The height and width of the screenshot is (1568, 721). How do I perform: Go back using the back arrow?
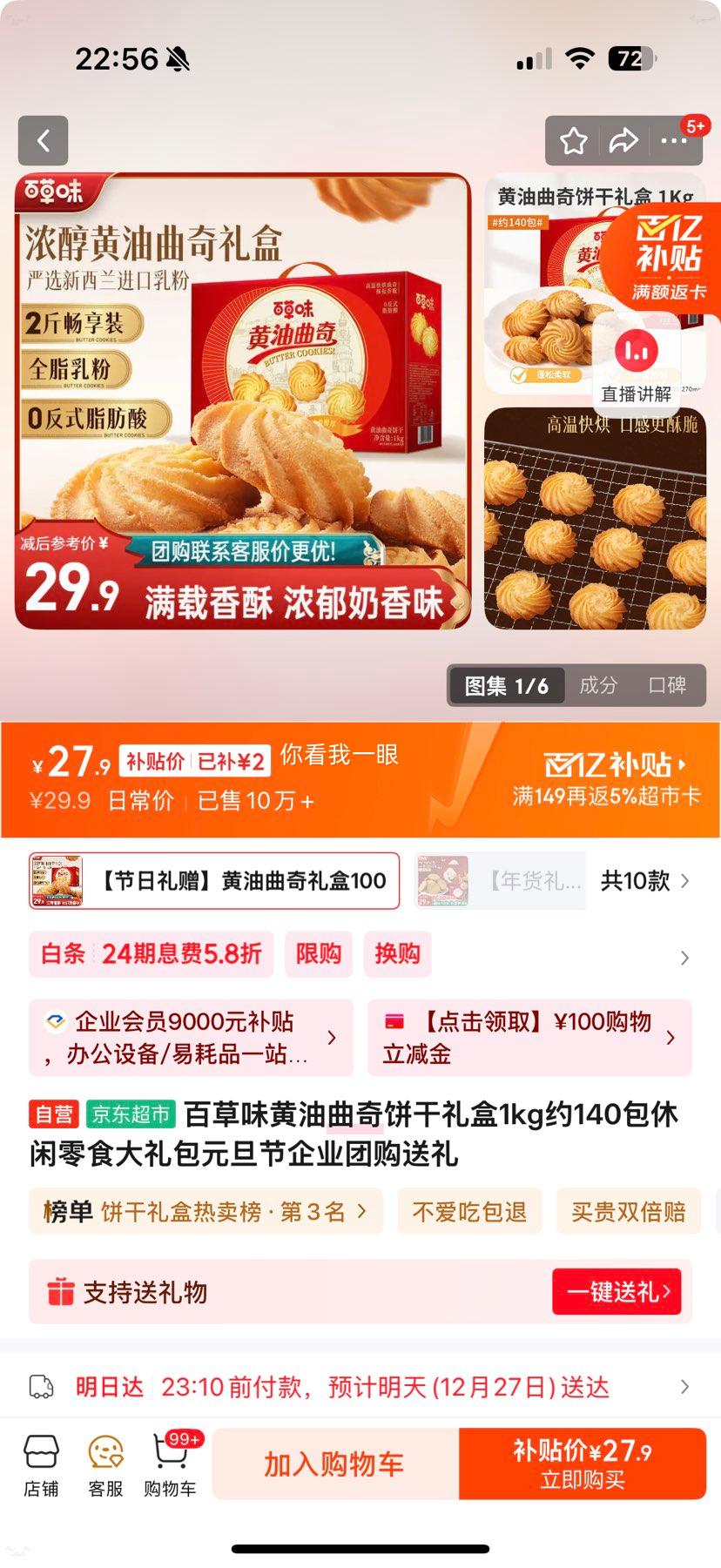click(x=43, y=141)
